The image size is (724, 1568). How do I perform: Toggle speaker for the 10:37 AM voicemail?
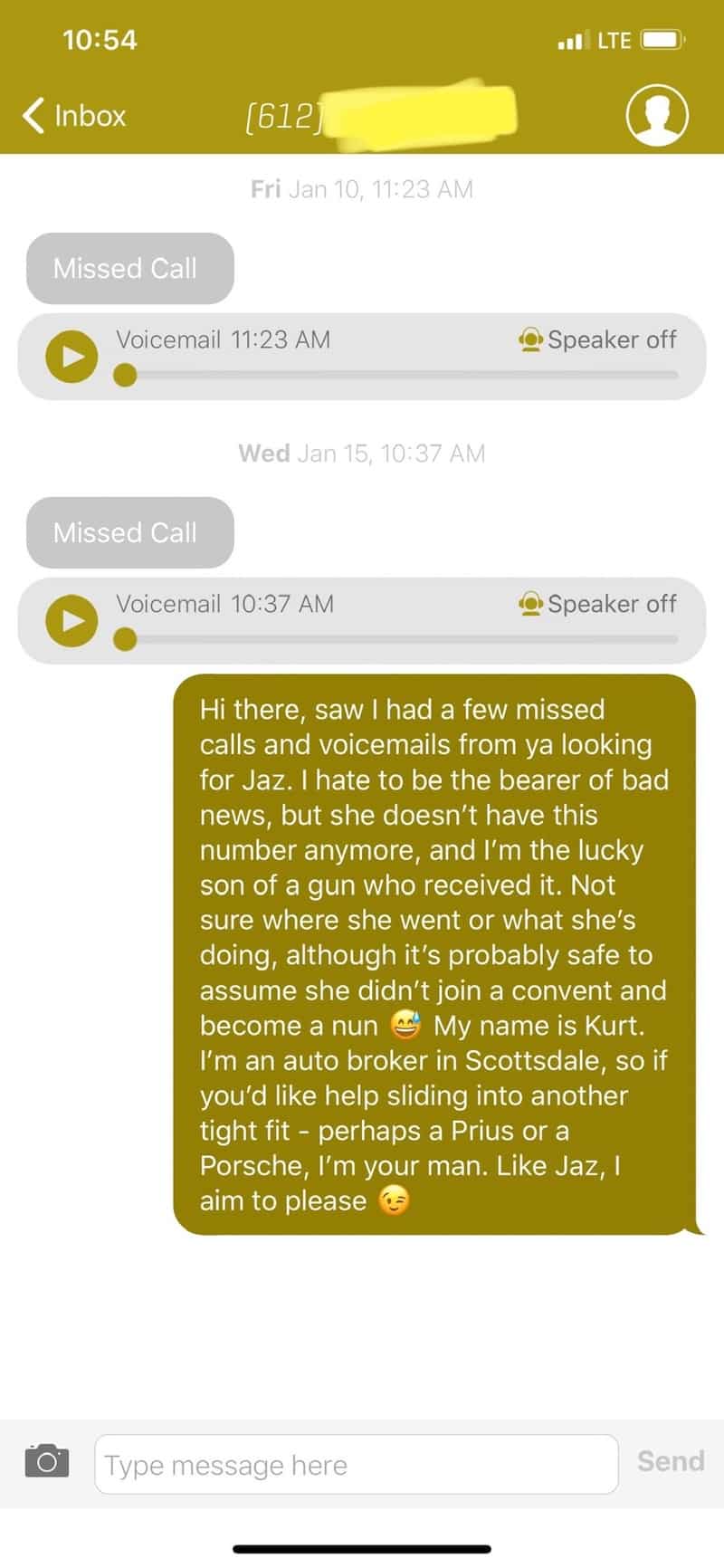[597, 604]
